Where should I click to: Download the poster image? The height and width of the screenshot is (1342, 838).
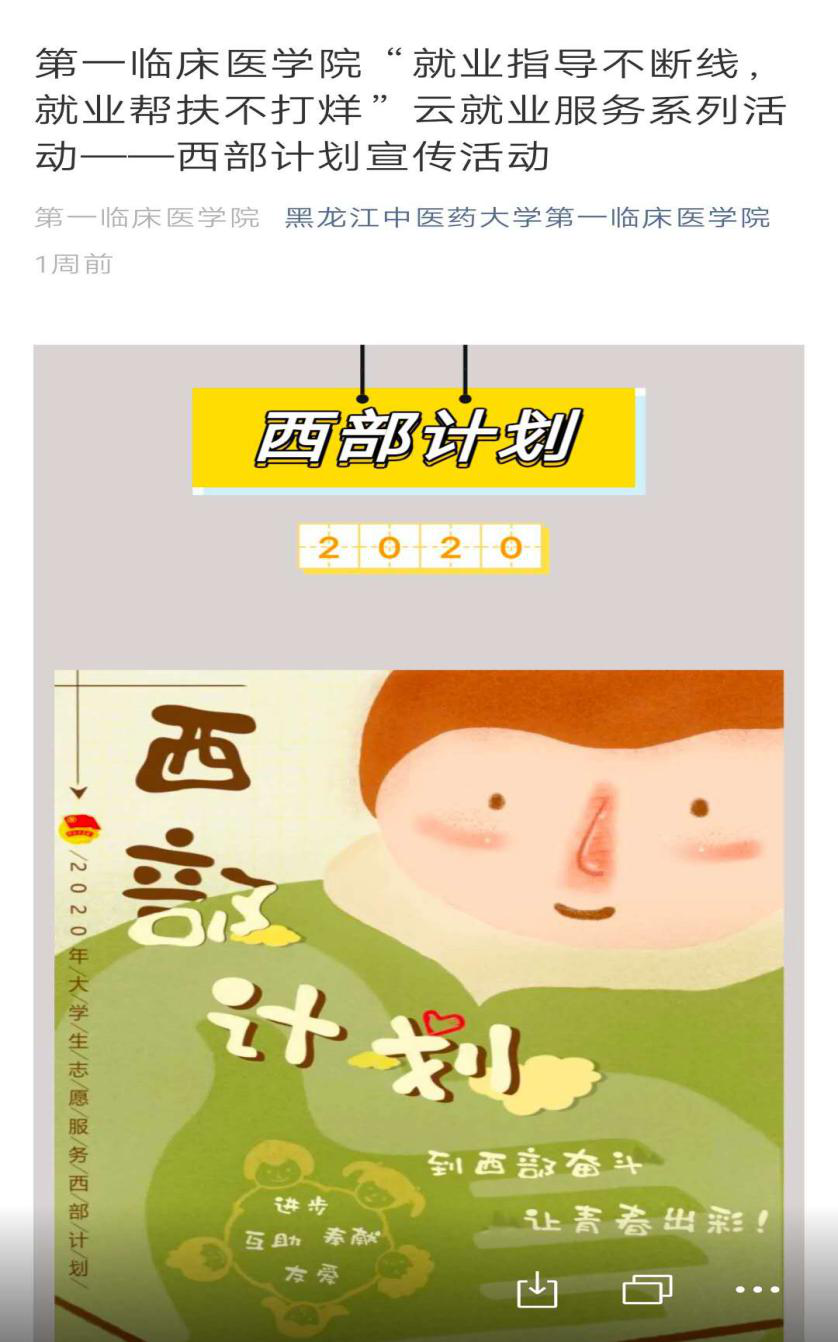pyautogui.click(x=536, y=1290)
